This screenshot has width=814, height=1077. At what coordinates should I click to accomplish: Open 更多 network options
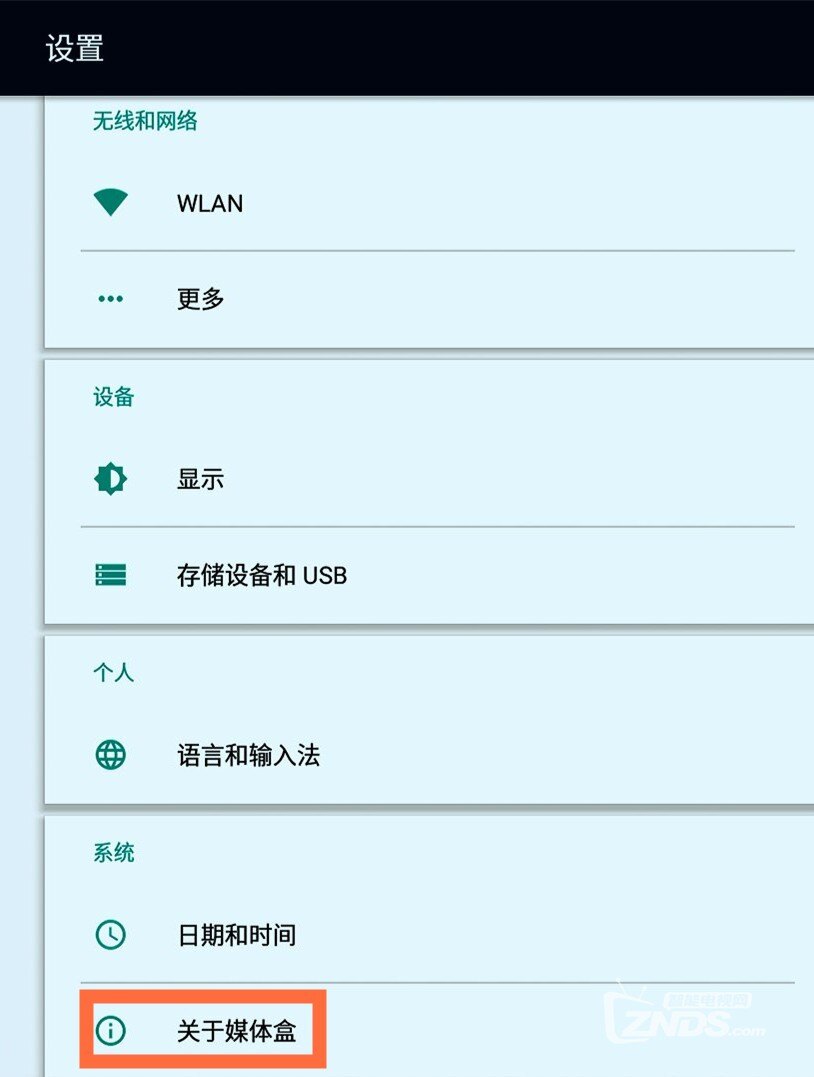(201, 298)
